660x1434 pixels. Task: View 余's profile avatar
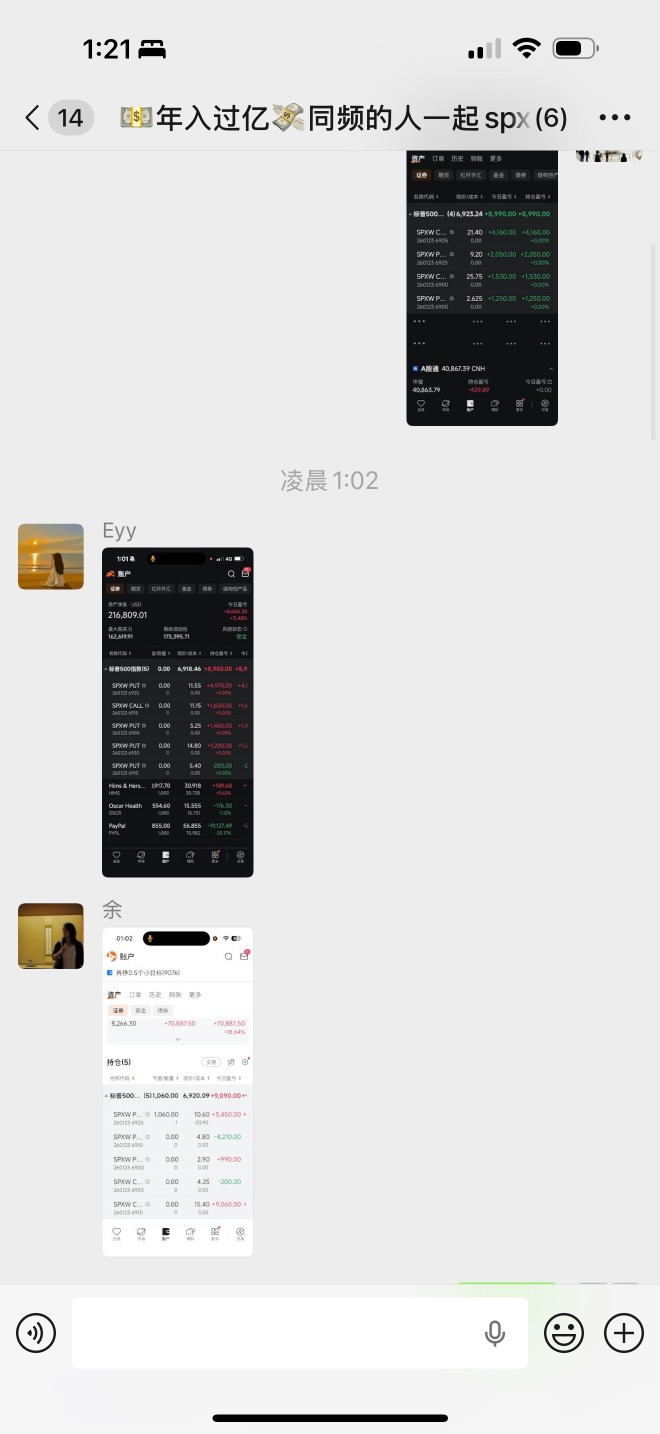(x=51, y=936)
